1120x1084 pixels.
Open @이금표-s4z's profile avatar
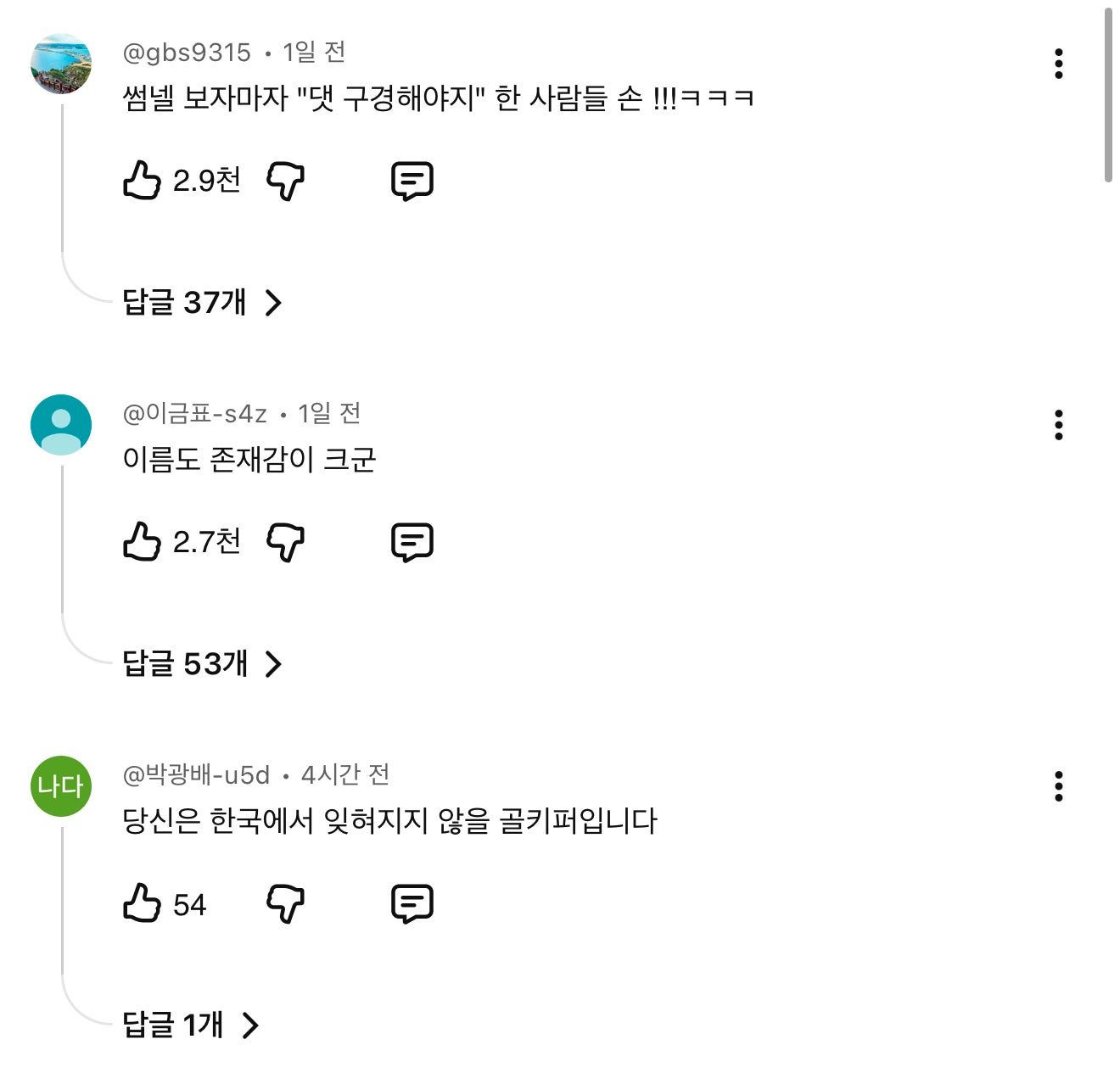click(x=61, y=425)
